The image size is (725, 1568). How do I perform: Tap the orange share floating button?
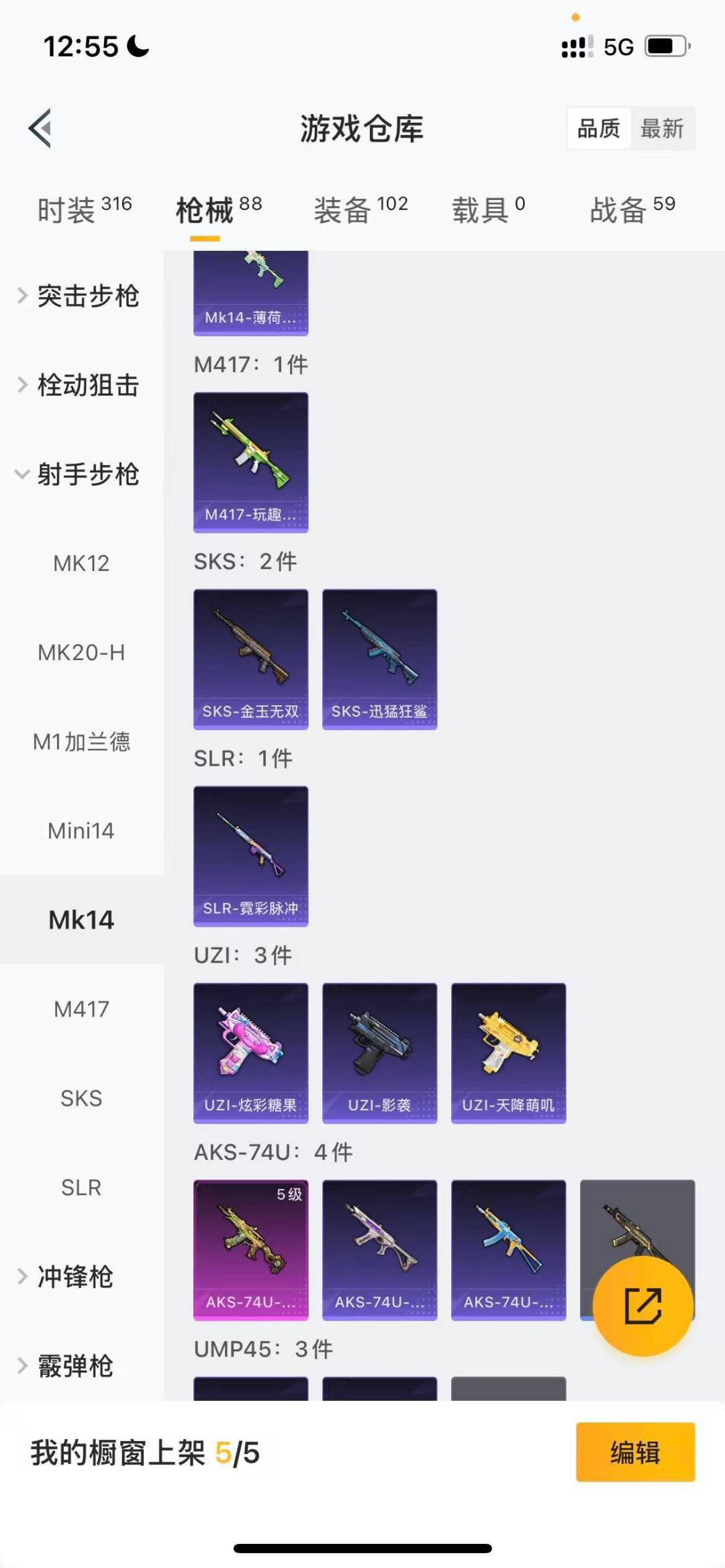tap(642, 1306)
